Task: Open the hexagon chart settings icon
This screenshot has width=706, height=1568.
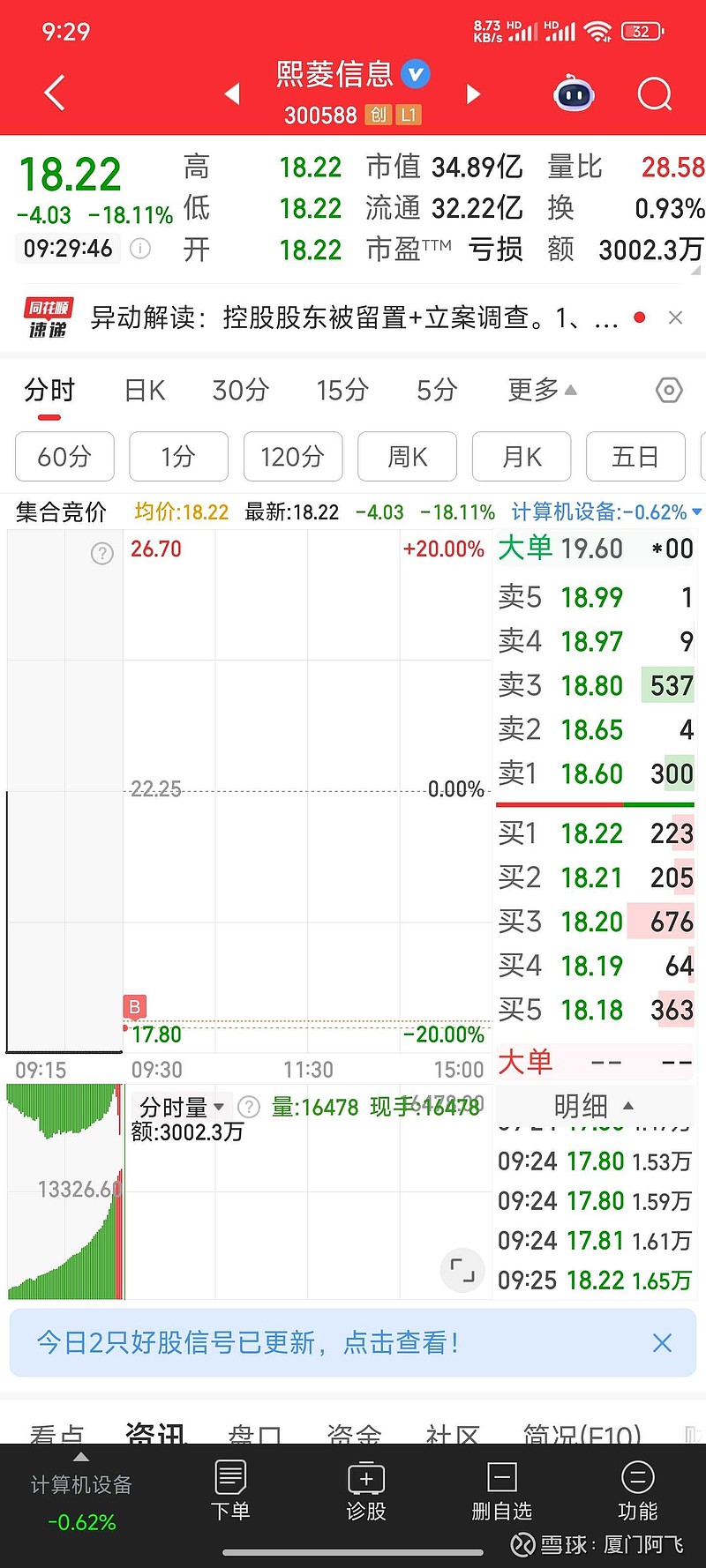Action: click(x=669, y=390)
